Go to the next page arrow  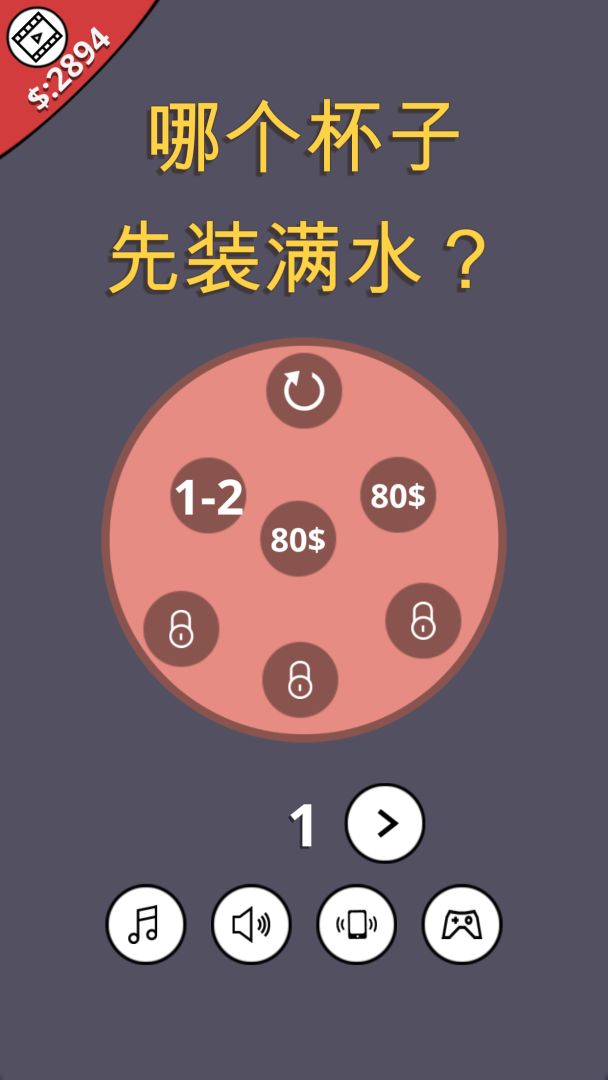tap(385, 823)
